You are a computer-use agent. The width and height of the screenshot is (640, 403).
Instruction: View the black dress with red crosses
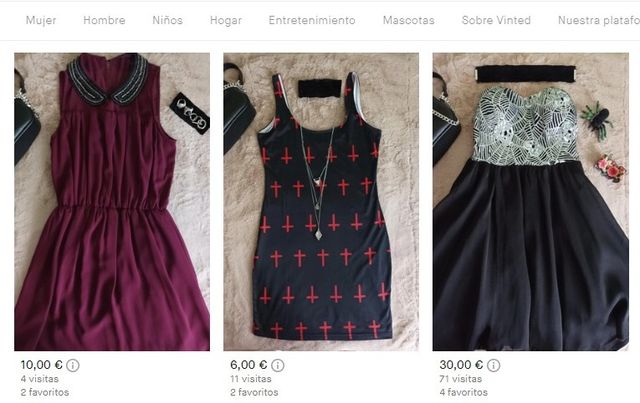click(x=321, y=200)
